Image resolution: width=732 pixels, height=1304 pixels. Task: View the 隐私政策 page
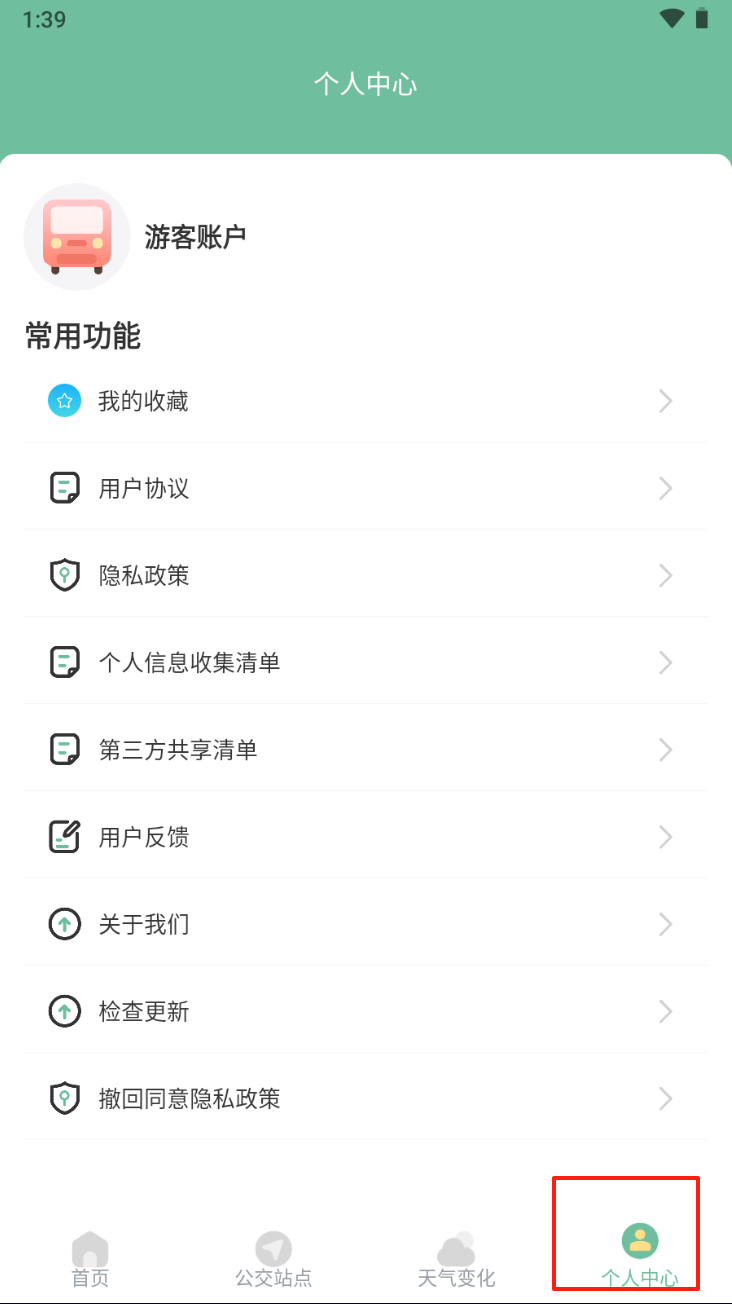[x=365, y=576]
